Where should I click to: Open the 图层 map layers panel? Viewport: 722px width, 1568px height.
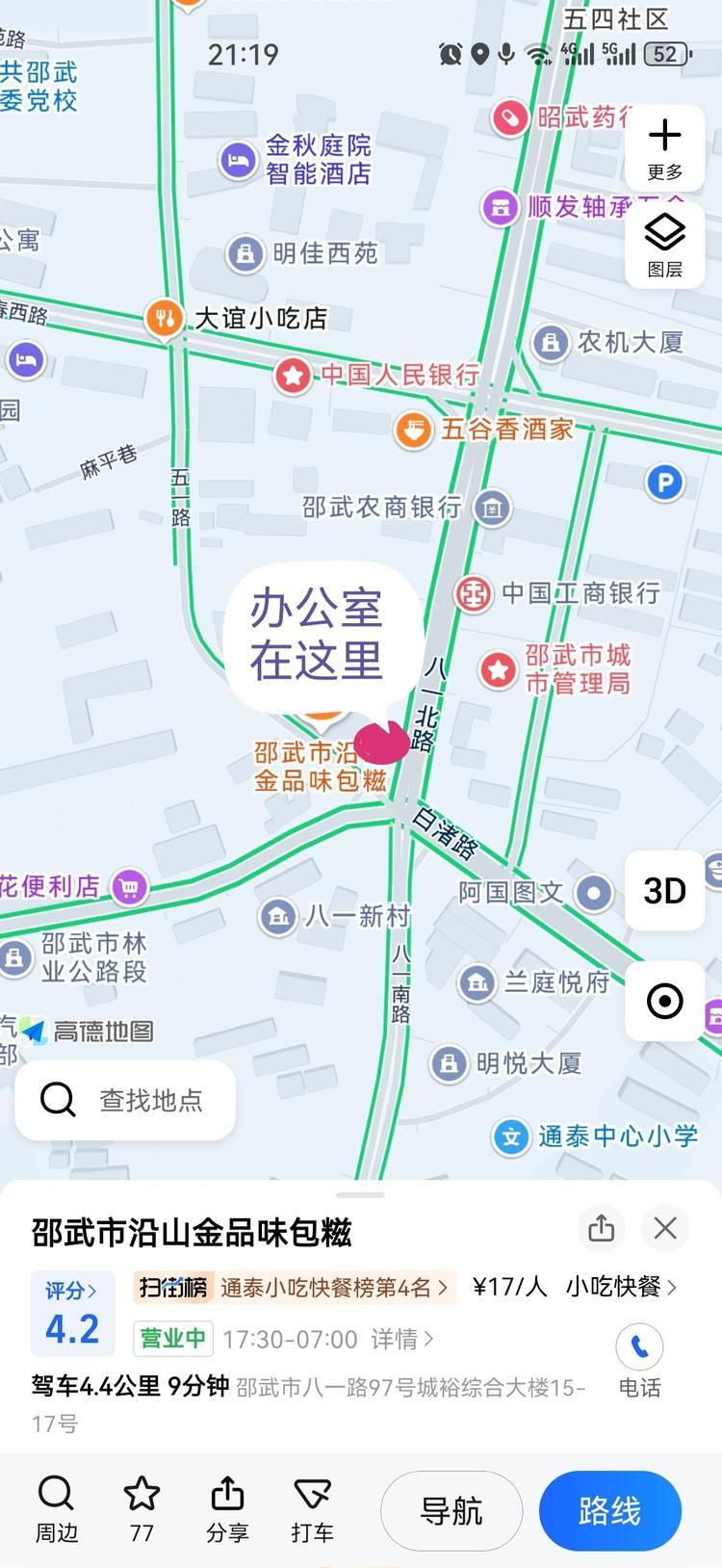[x=664, y=245]
